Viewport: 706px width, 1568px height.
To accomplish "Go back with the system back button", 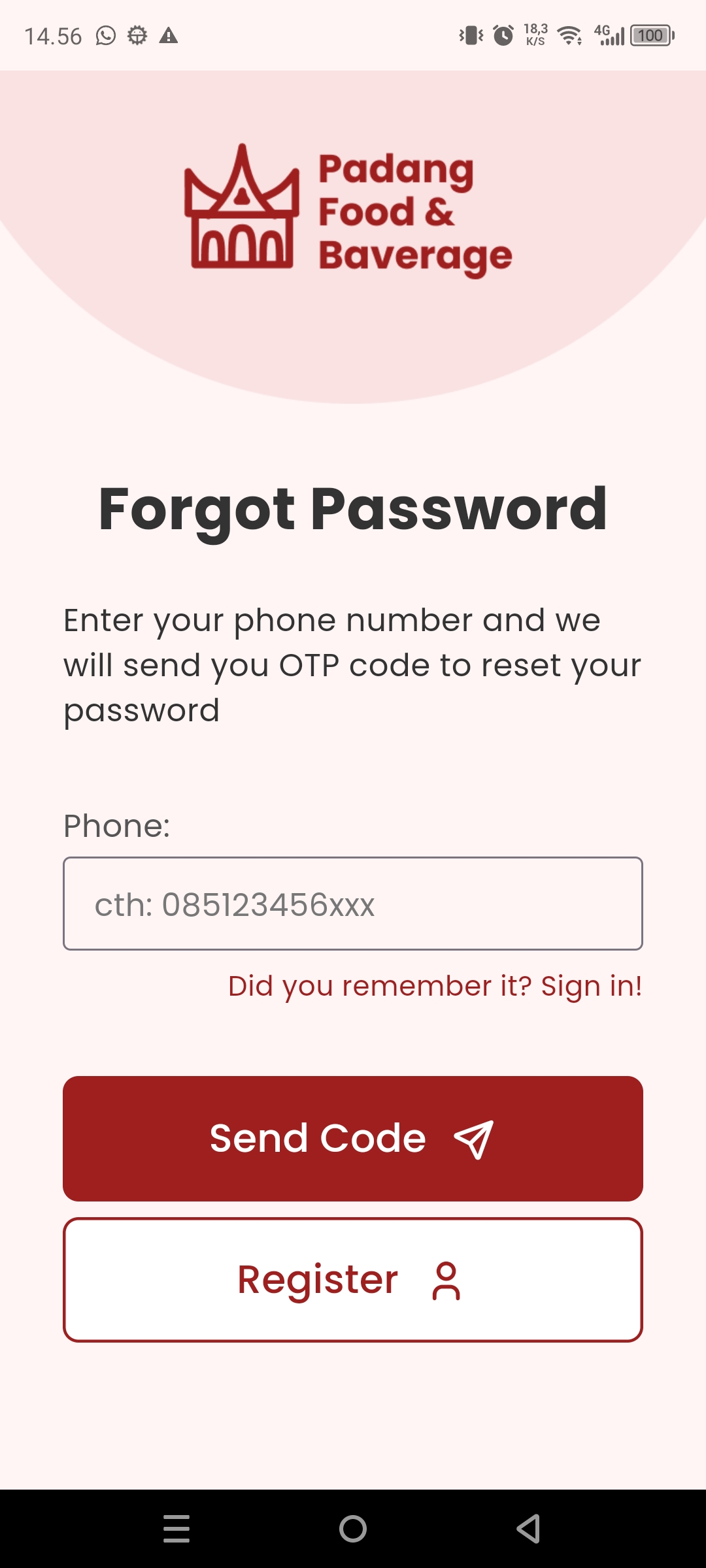I will pyautogui.click(x=528, y=1529).
